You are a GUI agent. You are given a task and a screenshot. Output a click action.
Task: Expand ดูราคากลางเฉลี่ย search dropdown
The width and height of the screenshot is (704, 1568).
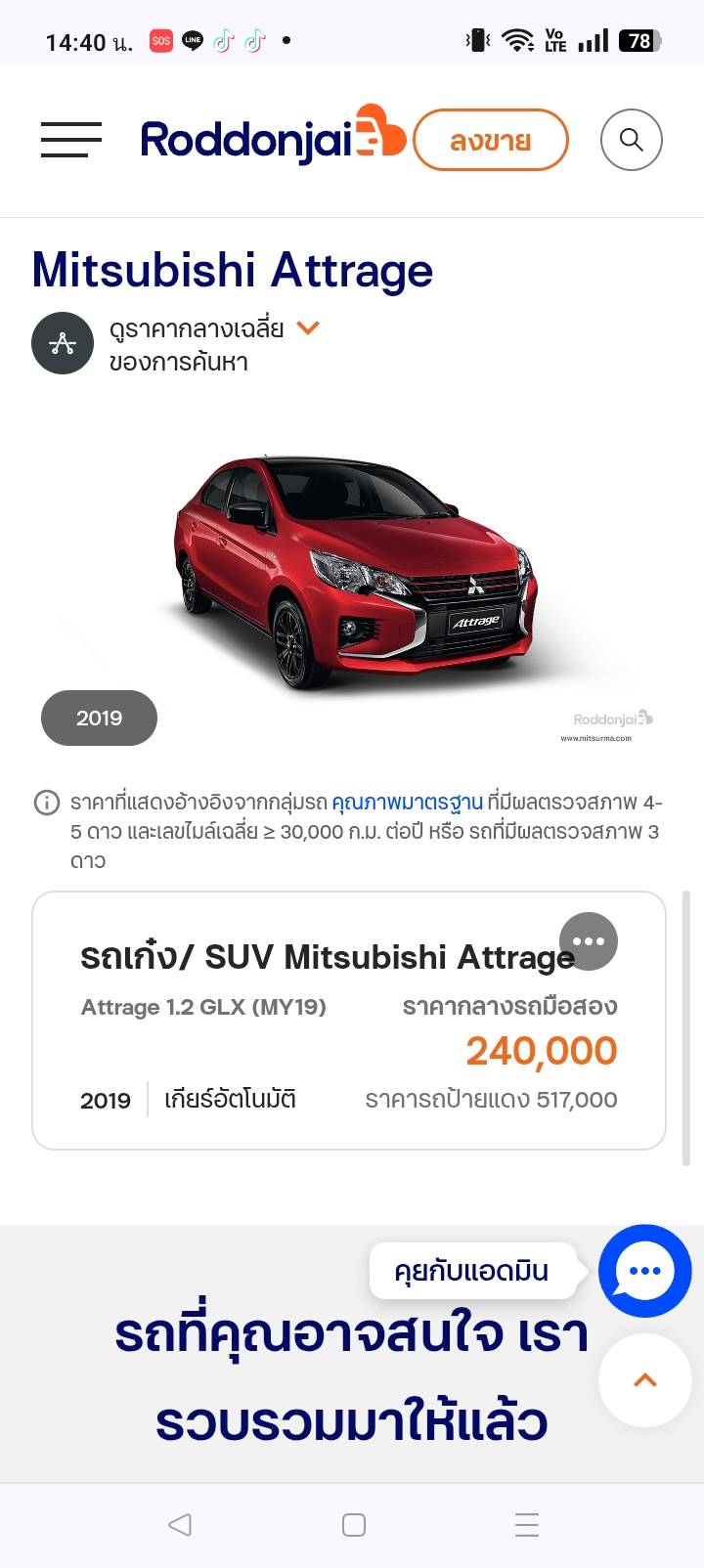click(308, 328)
